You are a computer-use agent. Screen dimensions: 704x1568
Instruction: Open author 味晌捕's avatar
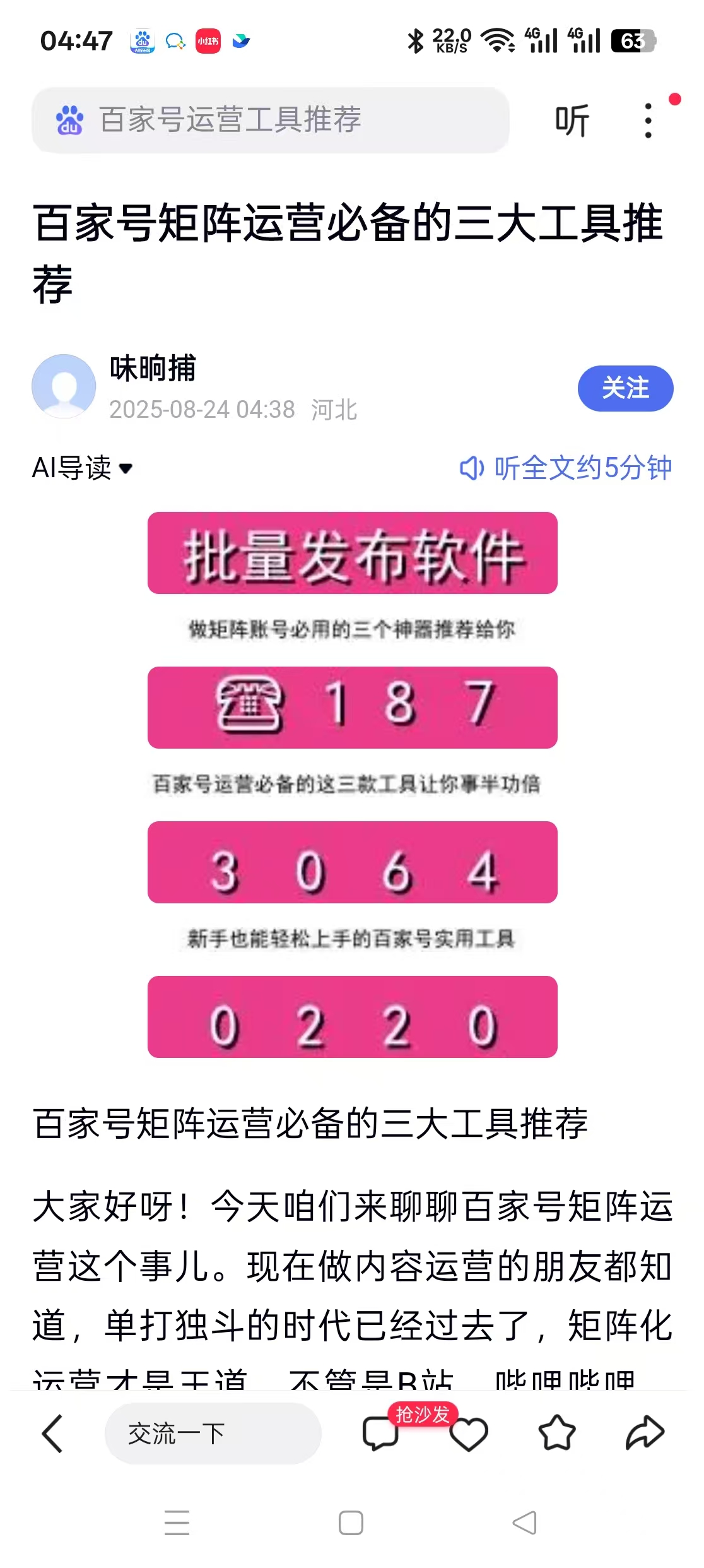(64, 386)
